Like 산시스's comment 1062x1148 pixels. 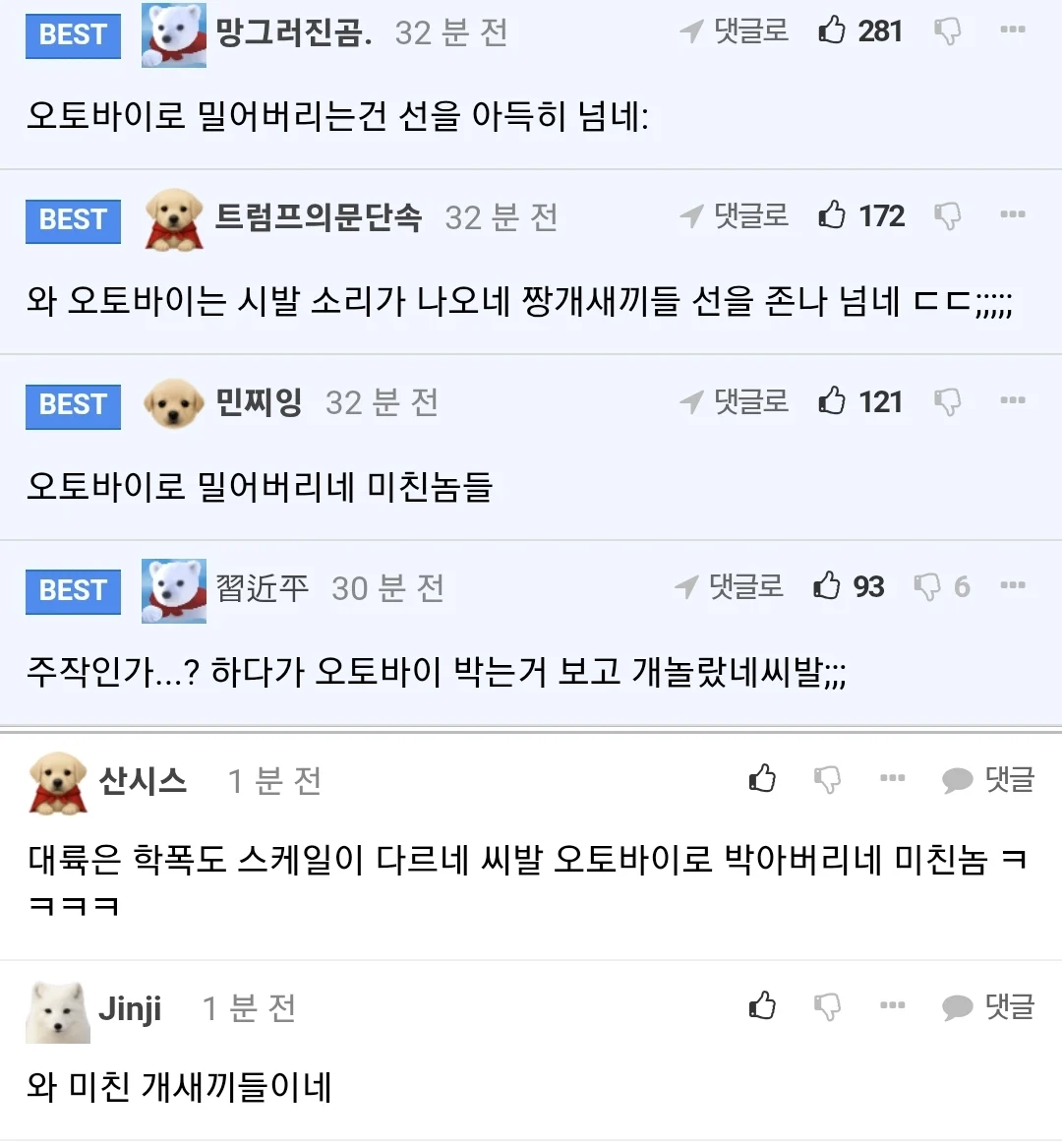click(762, 779)
